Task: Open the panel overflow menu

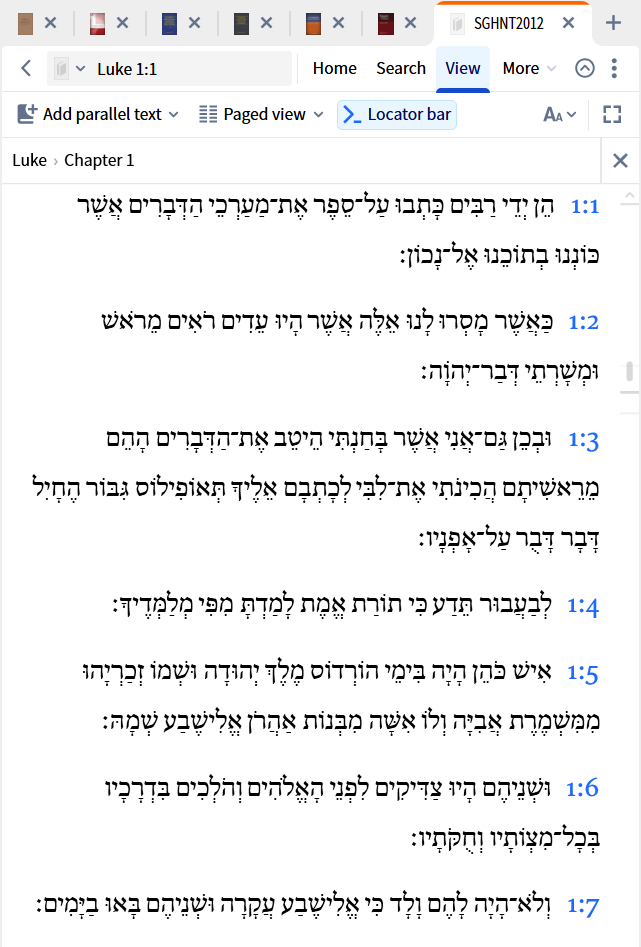Action: pyautogui.click(x=616, y=68)
